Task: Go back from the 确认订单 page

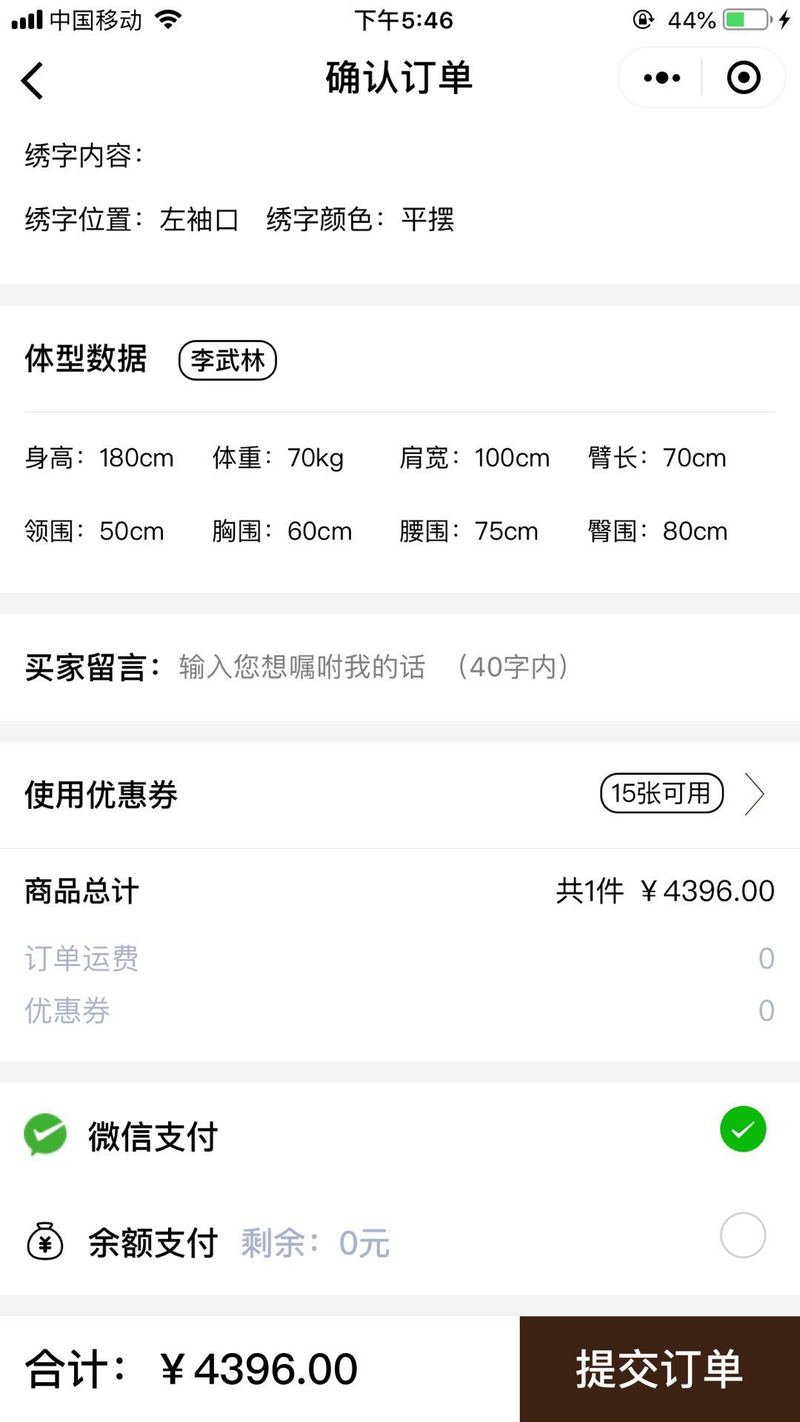Action: coord(33,80)
